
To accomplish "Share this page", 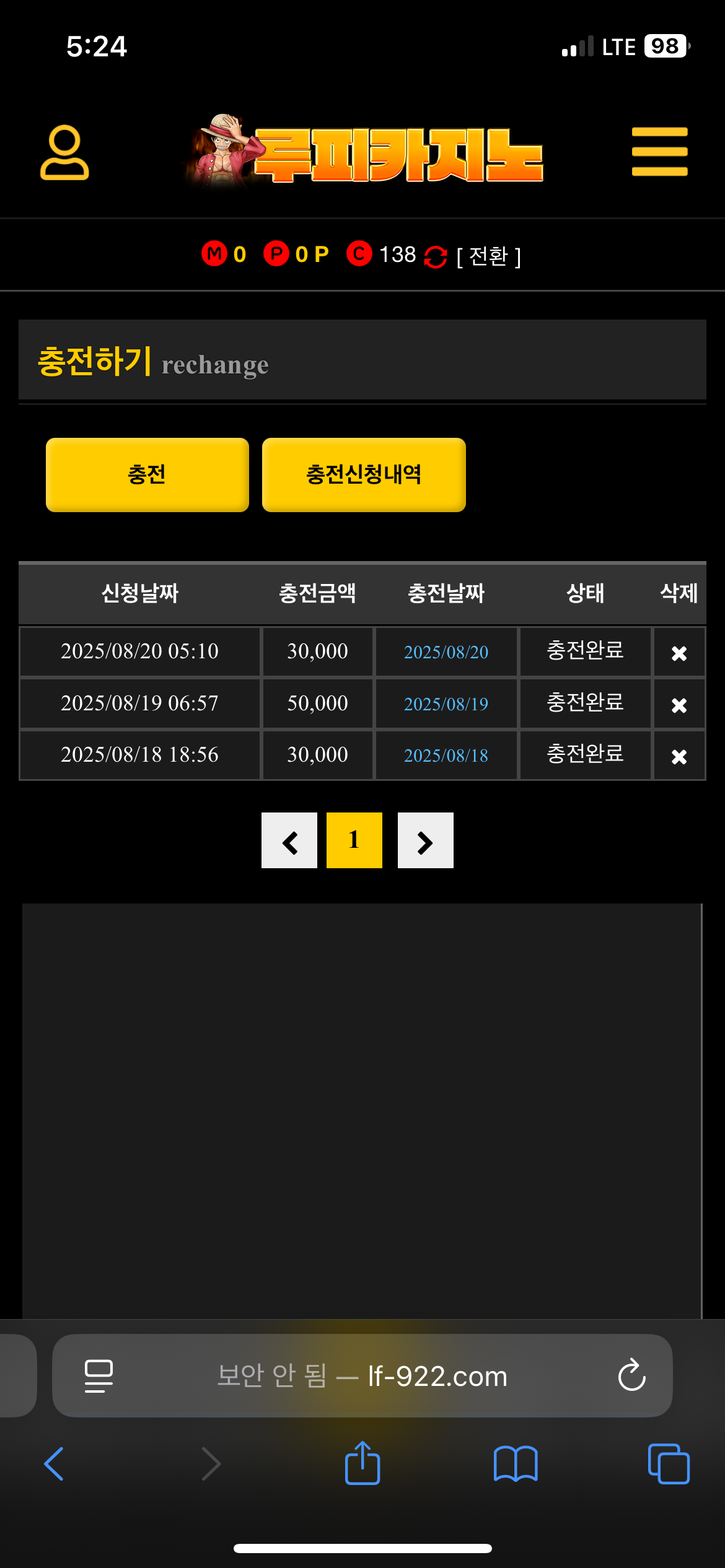I will pyautogui.click(x=362, y=1464).
